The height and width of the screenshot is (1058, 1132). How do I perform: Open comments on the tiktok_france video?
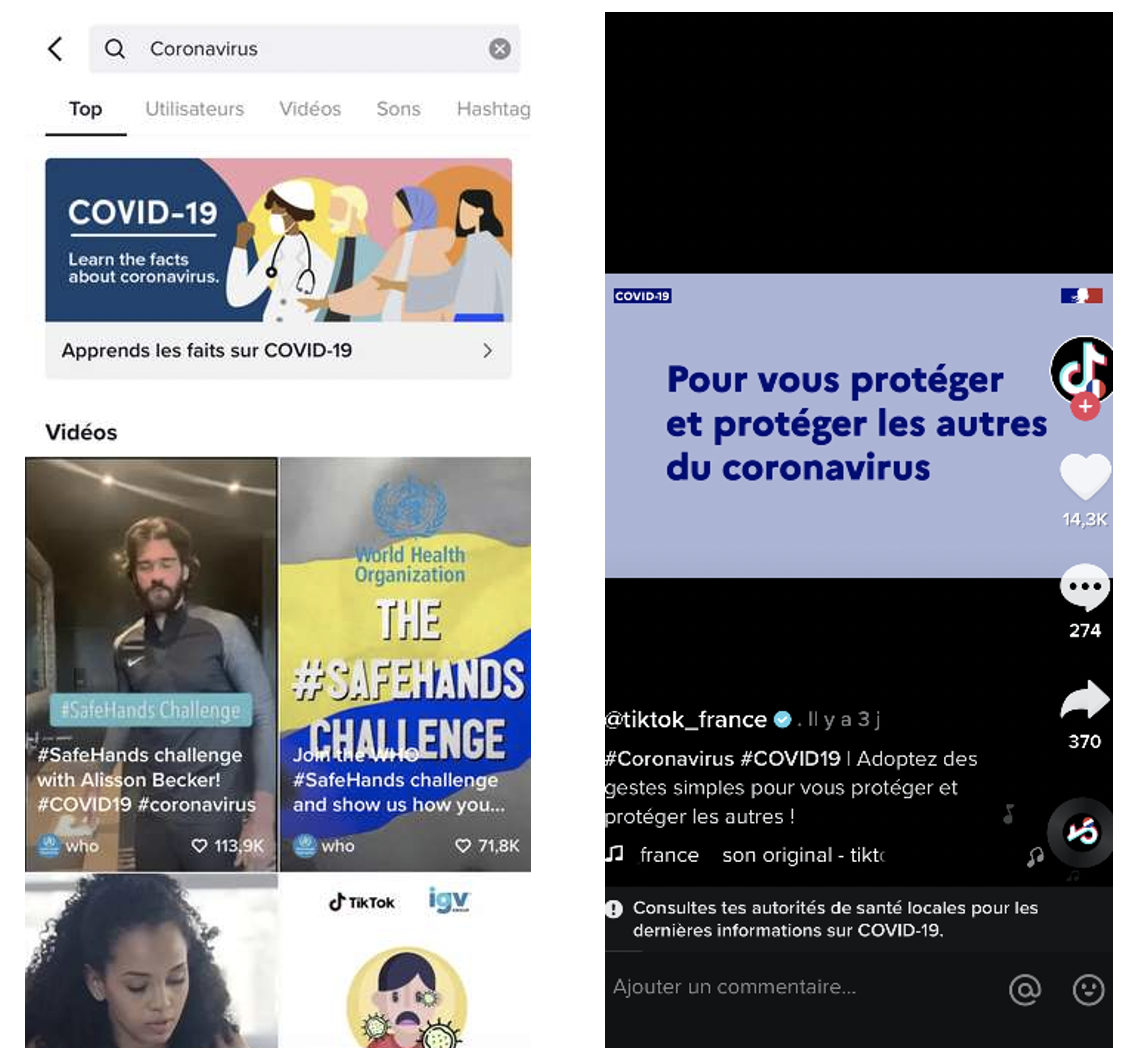tap(1085, 588)
